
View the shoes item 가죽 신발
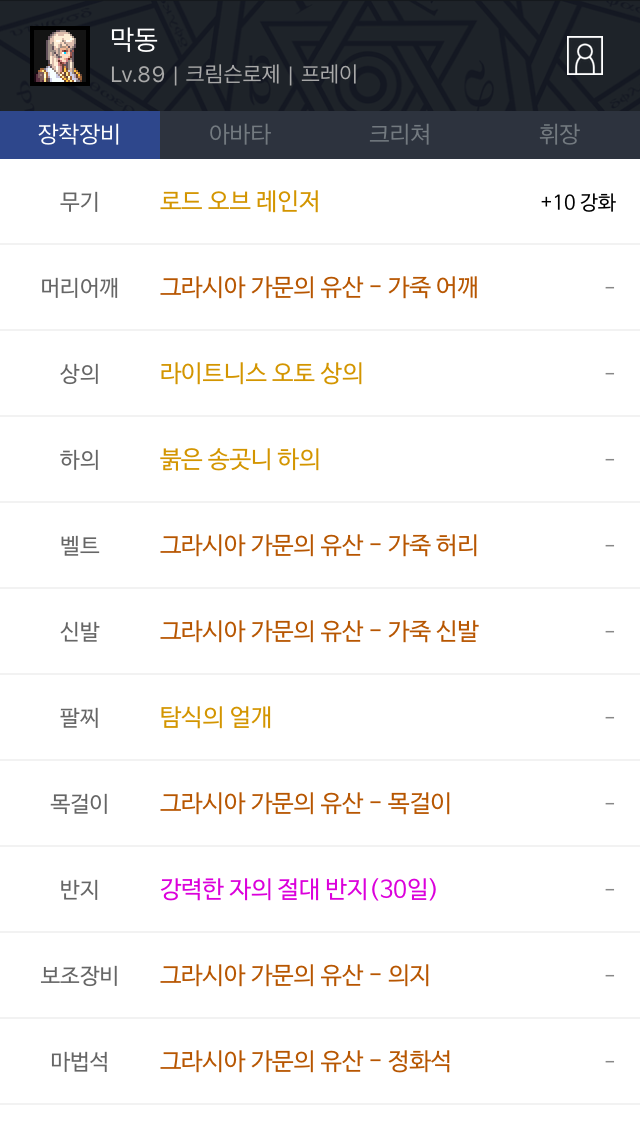point(319,631)
